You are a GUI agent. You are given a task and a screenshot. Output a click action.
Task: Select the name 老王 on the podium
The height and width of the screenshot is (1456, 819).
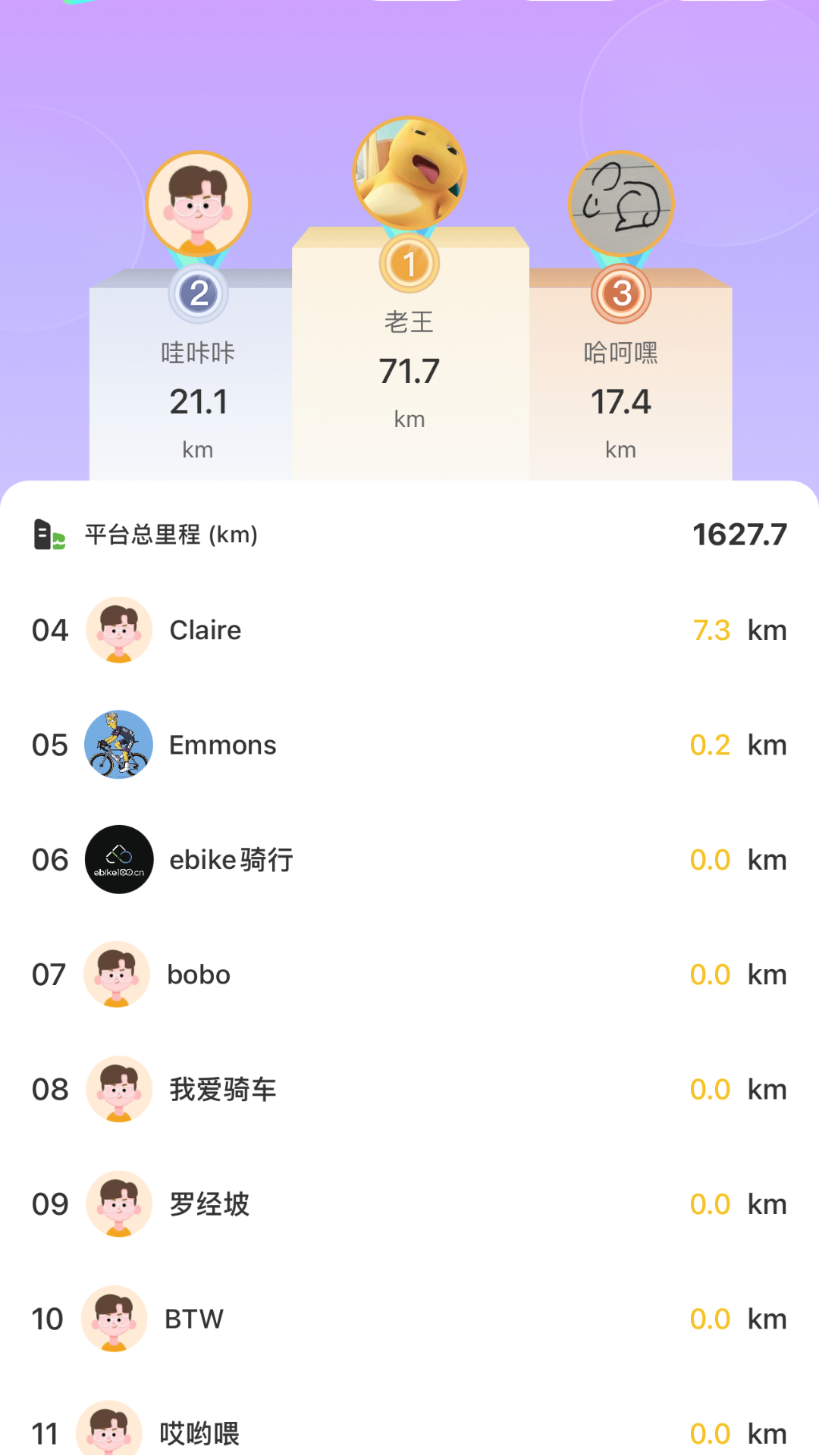coord(409,321)
